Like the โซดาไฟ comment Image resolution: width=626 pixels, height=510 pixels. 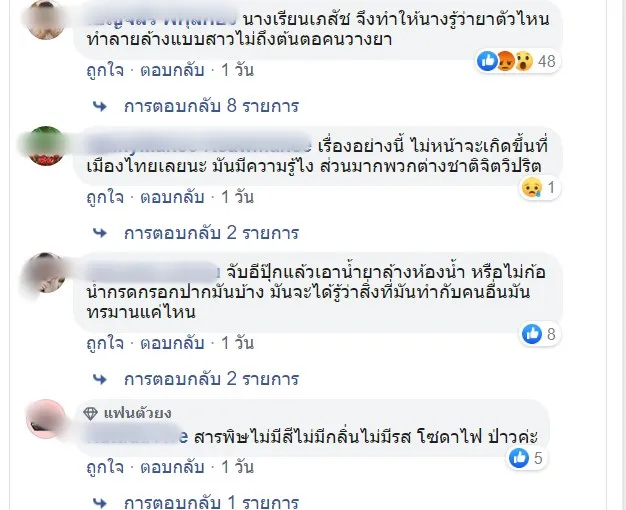pyautogui.click(x=101, y=467)
